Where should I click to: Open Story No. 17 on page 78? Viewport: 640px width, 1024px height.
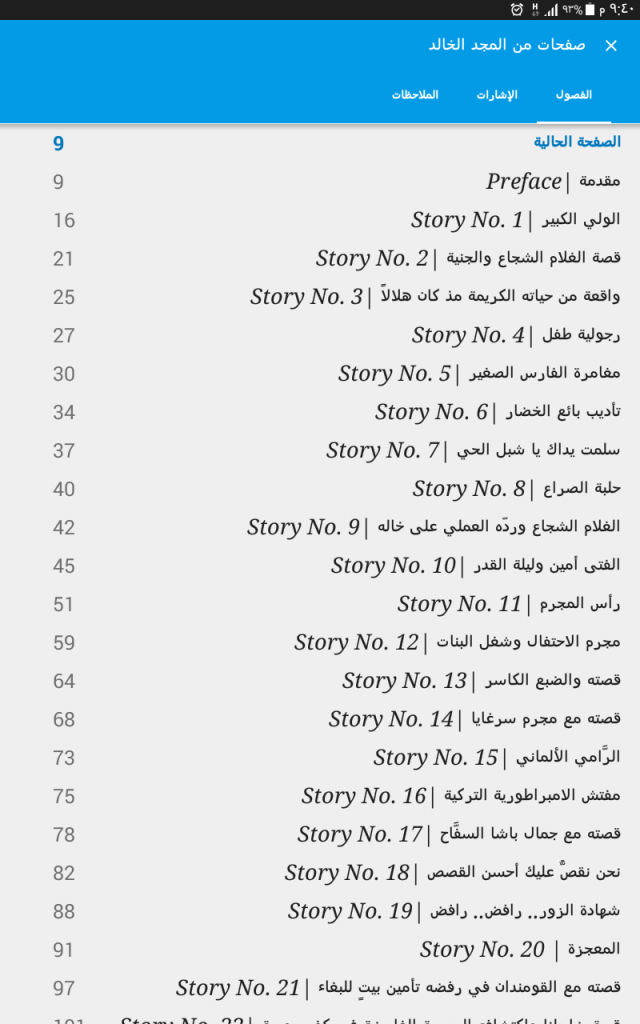(320, 835)
